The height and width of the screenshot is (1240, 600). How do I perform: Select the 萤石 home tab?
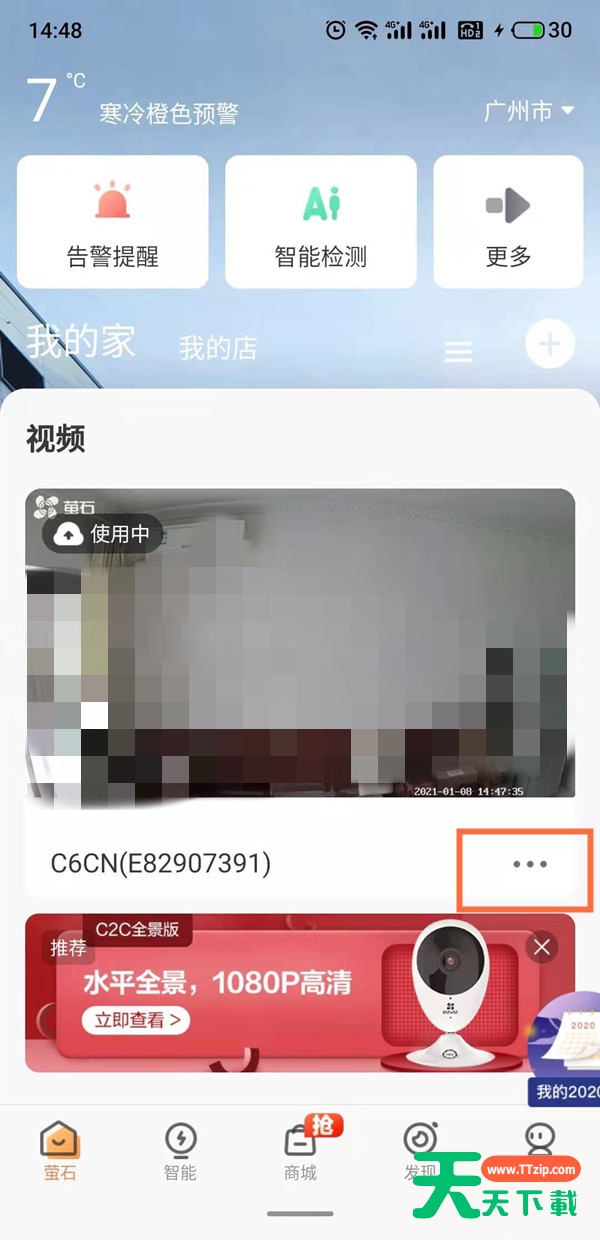click(60, 1152)
